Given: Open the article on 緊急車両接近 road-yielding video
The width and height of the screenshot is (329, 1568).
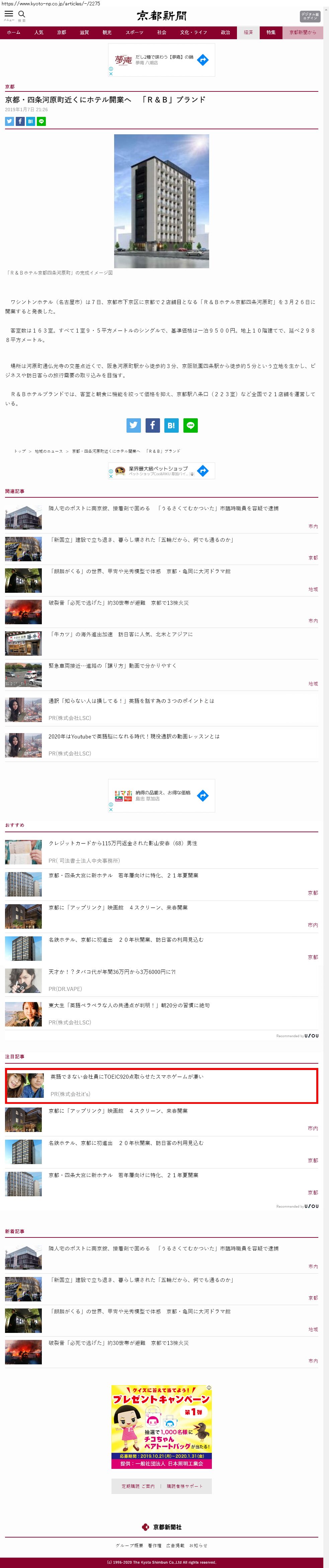Looking at the screenshot, I should click(x=112, y=666).
